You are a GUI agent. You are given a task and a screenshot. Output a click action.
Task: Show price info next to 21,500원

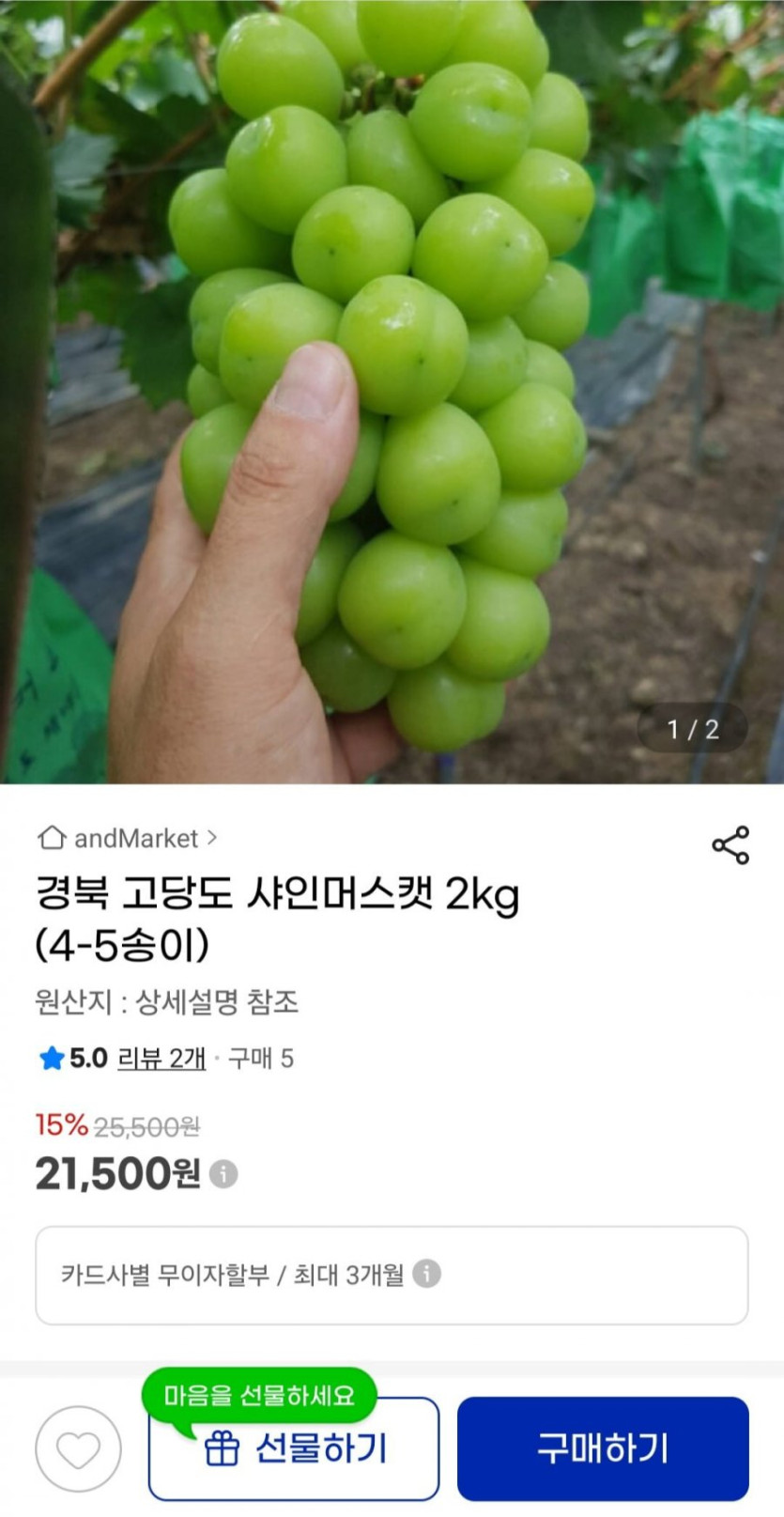223,1173
